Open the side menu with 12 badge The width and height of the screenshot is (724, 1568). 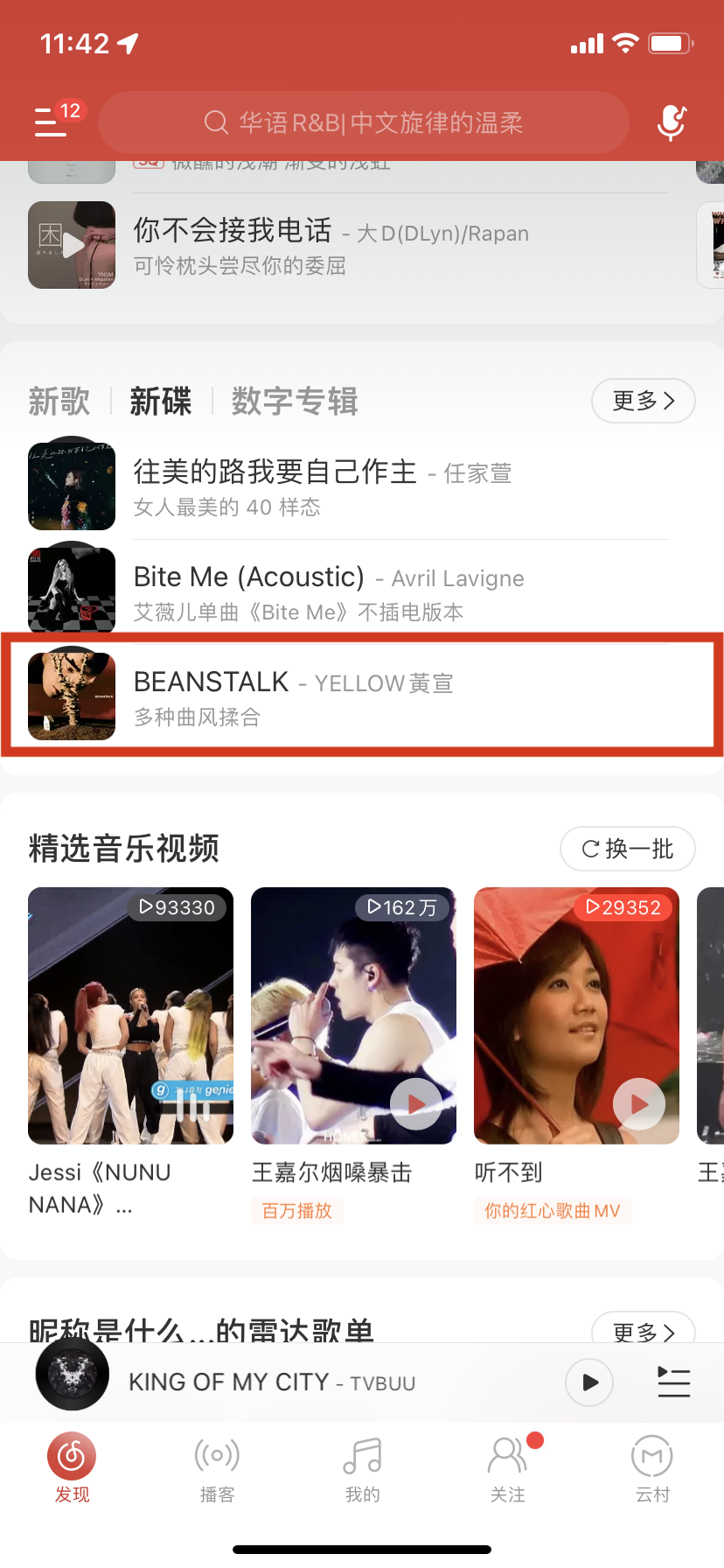point(51,122)
